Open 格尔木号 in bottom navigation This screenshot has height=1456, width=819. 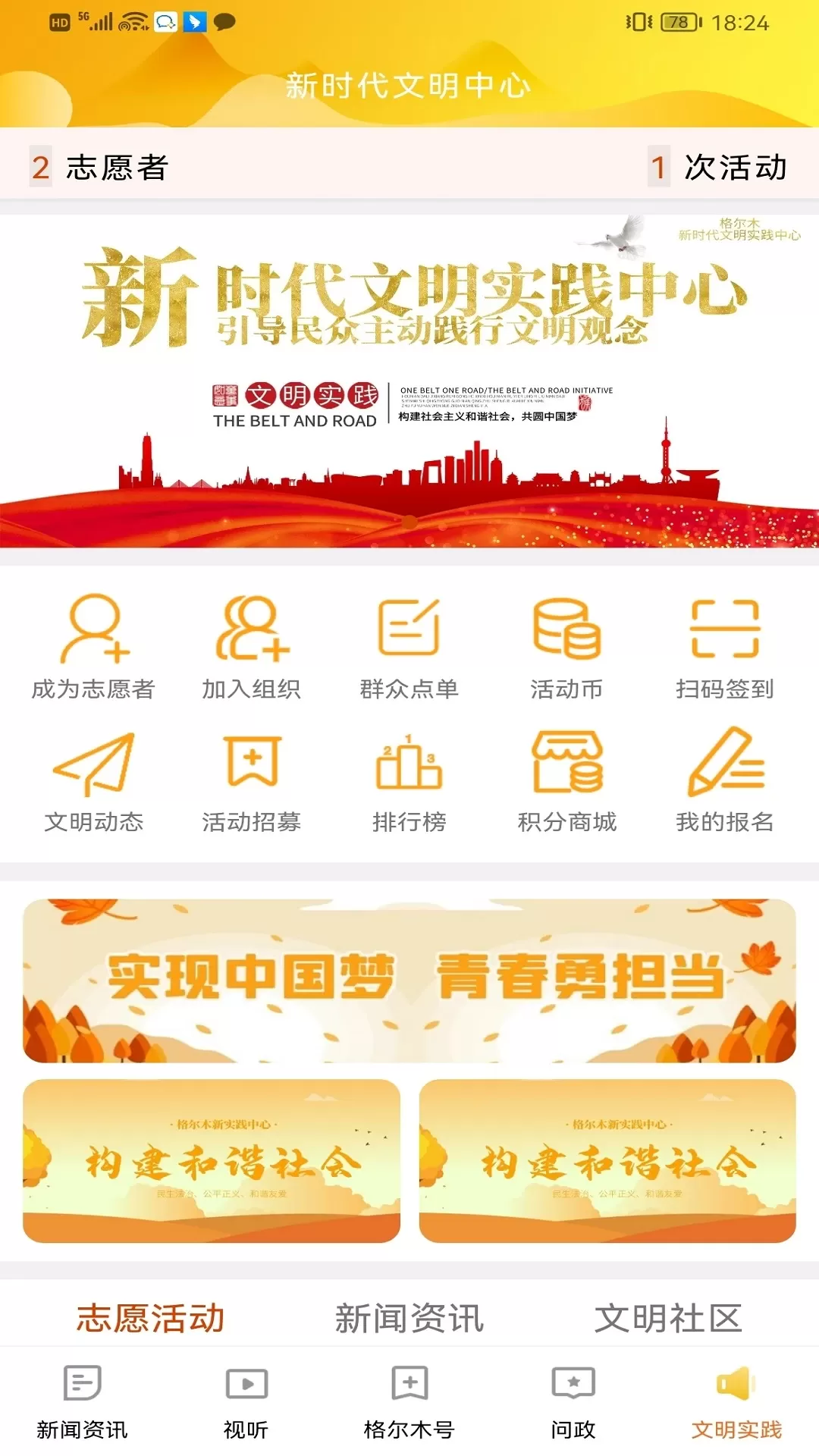(409, 1402)
